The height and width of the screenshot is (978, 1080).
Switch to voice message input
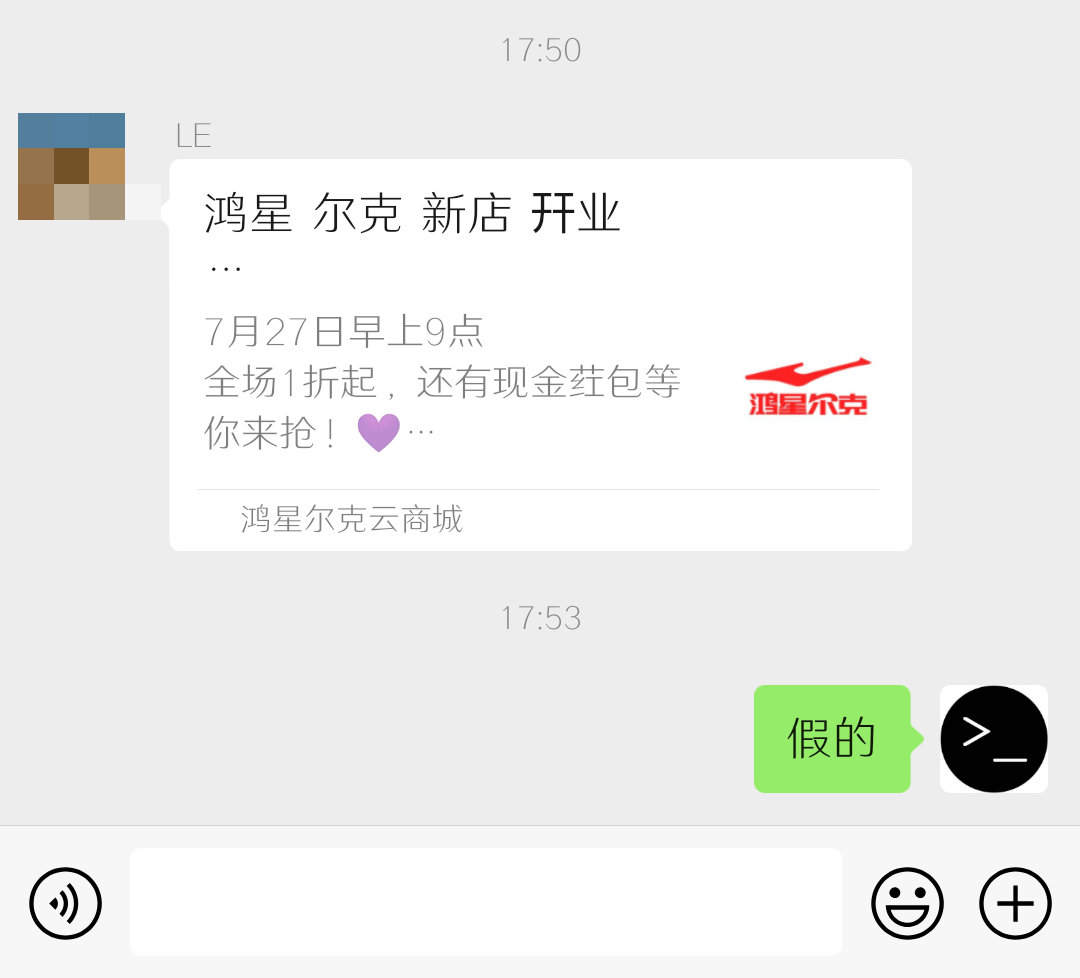pos(66,903)
